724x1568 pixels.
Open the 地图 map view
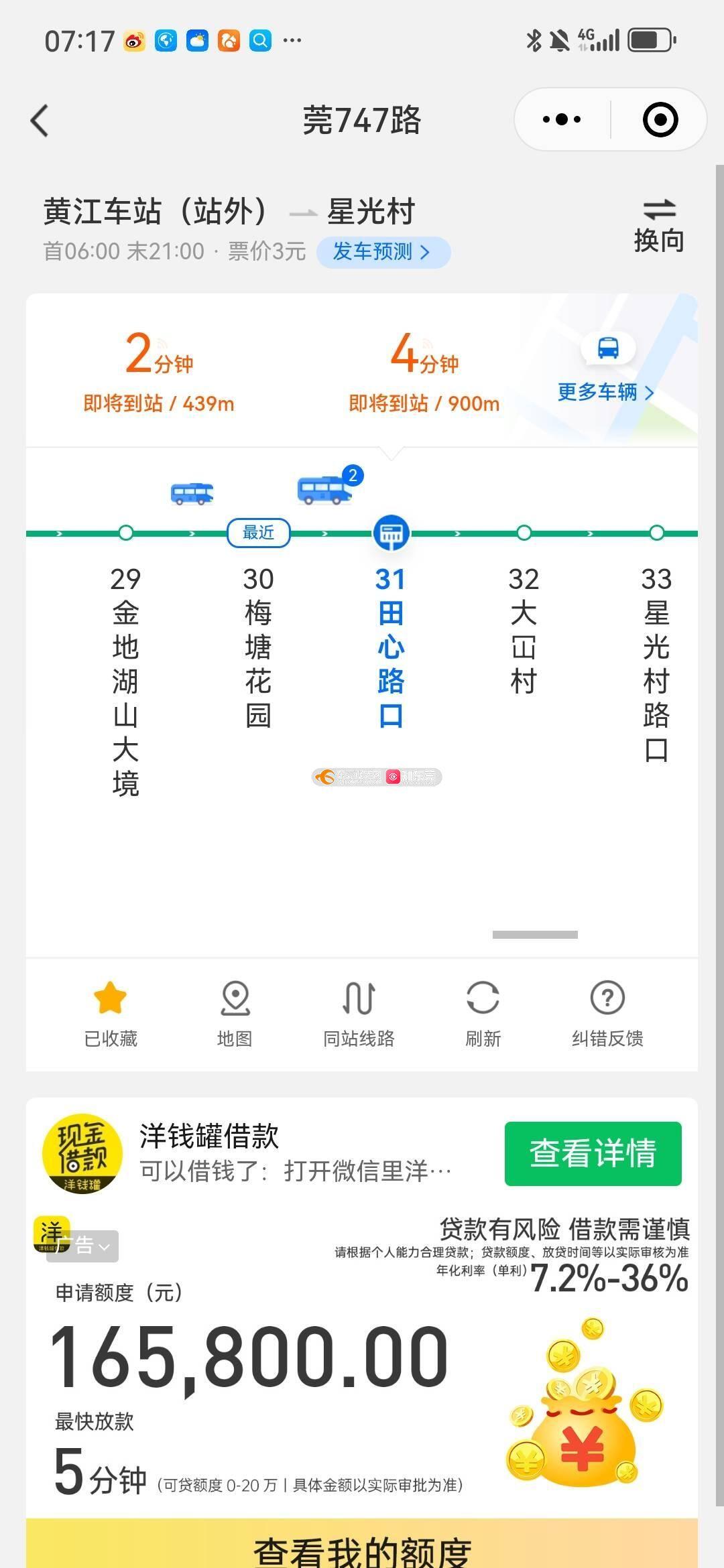pos(235,1013)
